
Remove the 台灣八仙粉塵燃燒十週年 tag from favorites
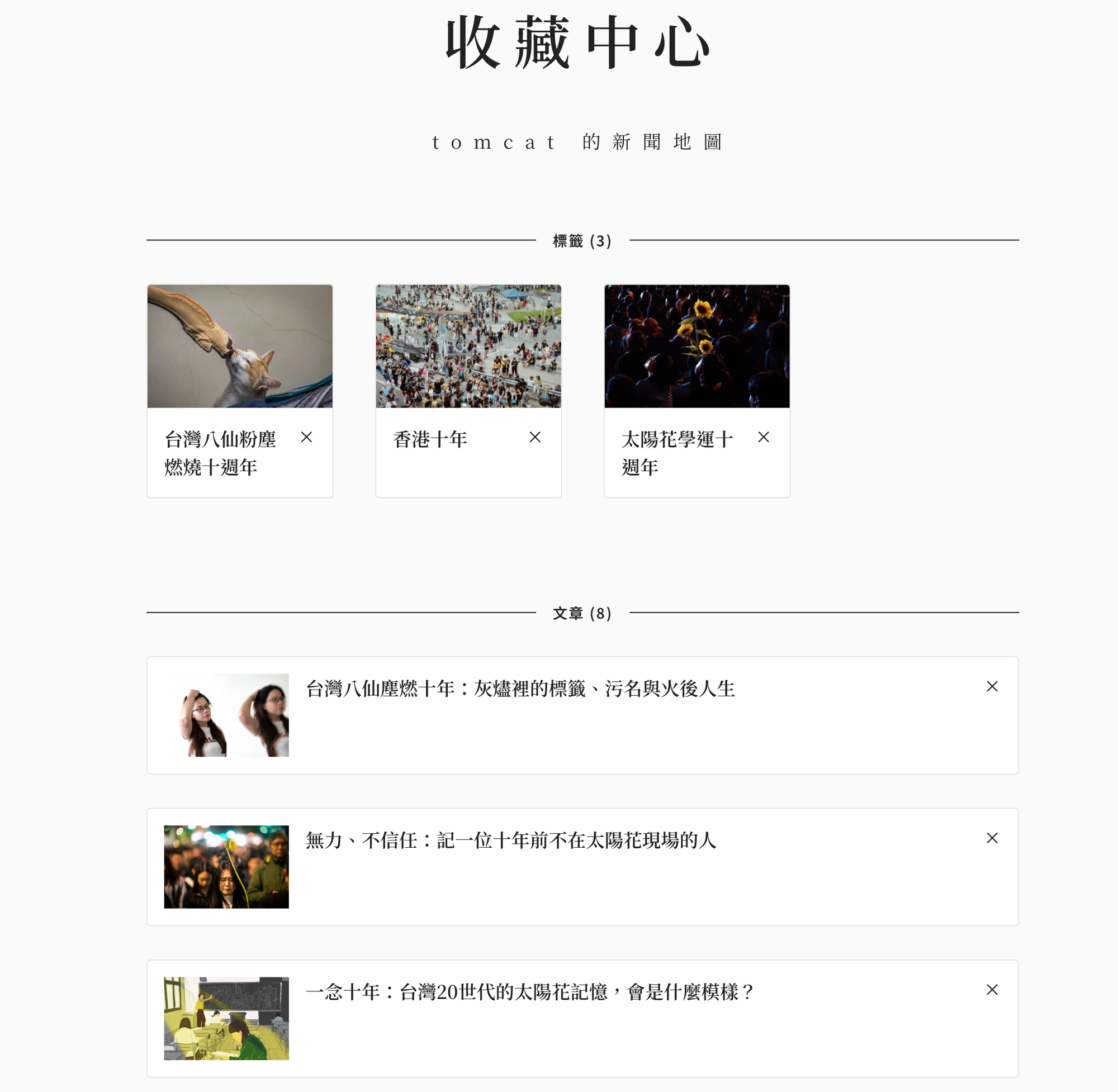(x=307, y=438)
